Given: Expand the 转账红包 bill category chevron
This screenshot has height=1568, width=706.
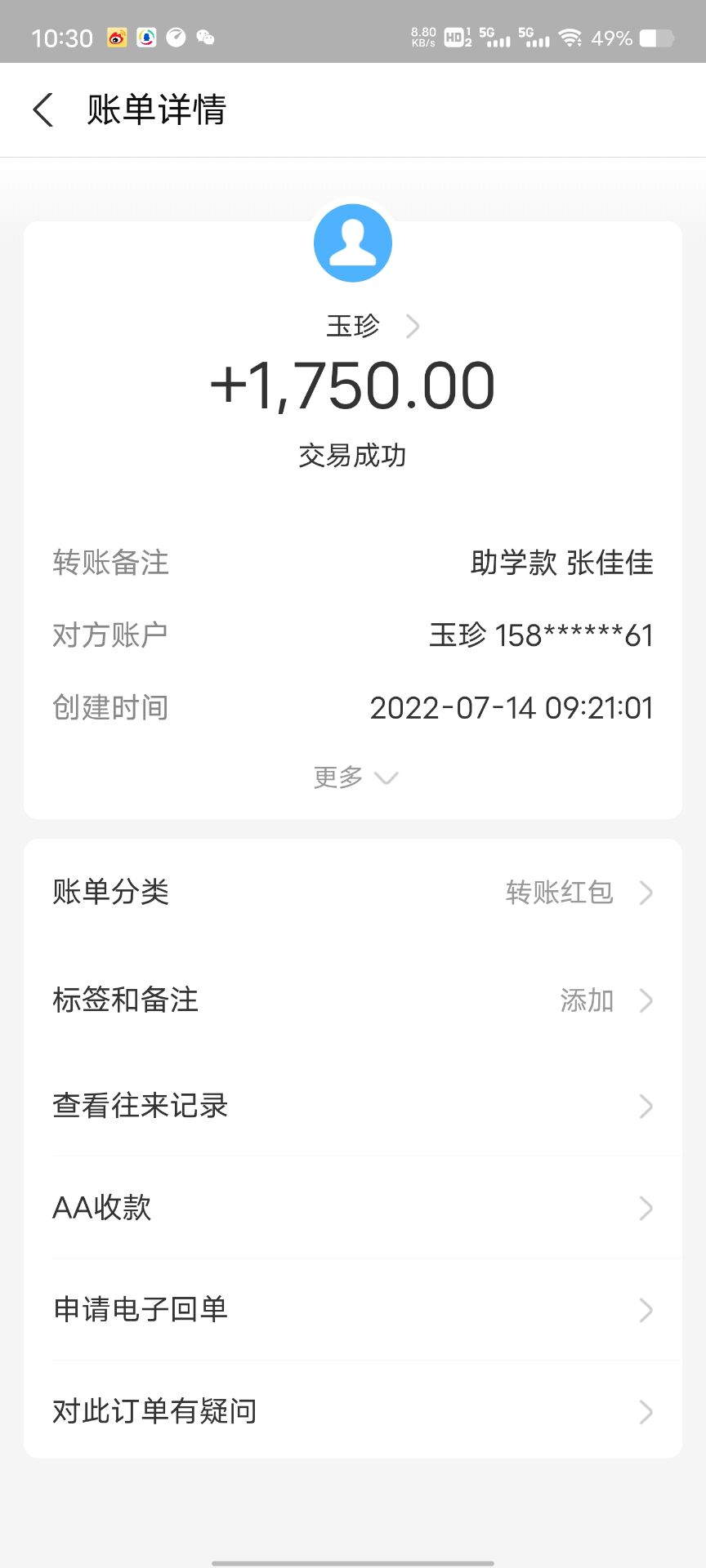Looking at the screenshot, I should (x=646, y=893).
